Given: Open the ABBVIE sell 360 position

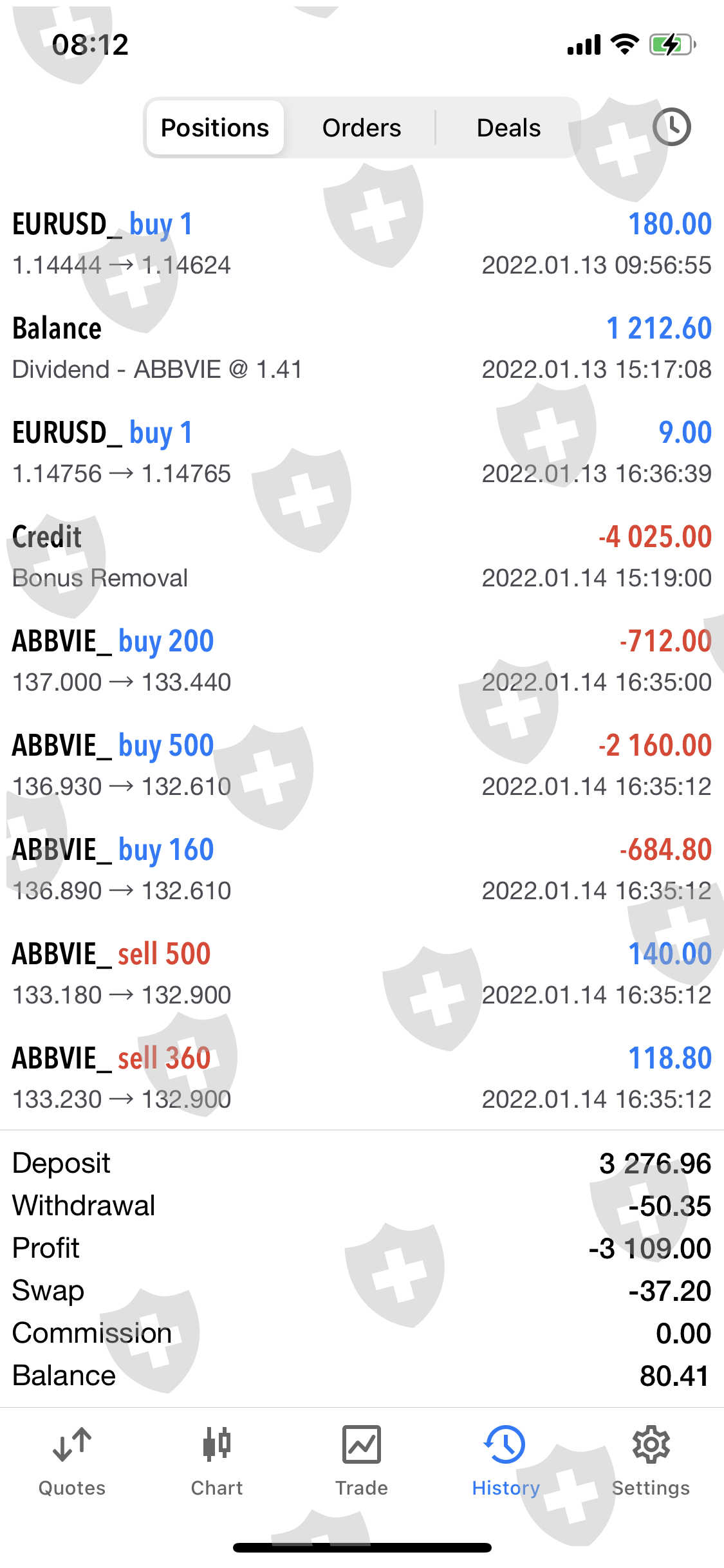Looking at the screenshot, I should click(x=362, y=1078).
